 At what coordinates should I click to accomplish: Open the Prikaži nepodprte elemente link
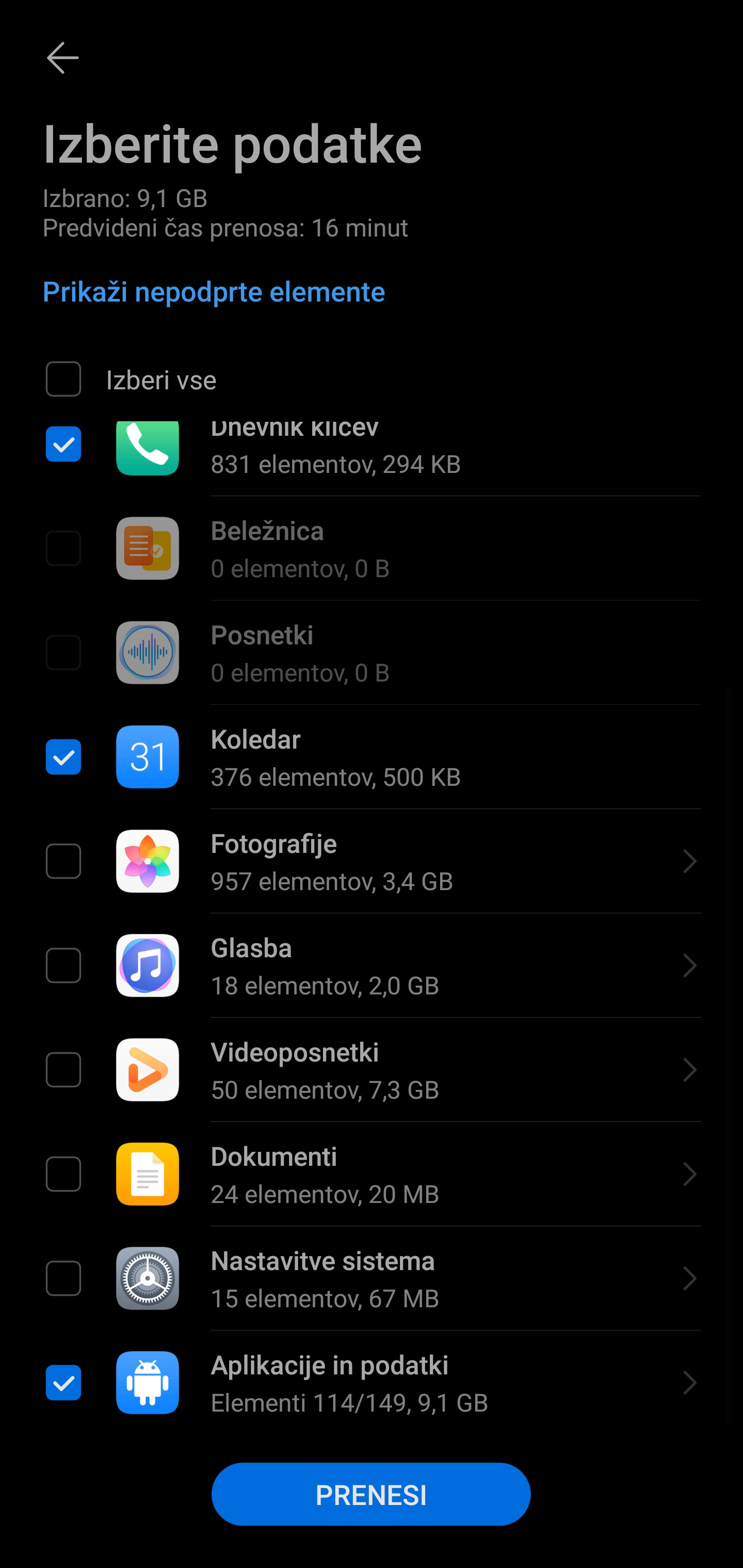click(x=214, y=292)
